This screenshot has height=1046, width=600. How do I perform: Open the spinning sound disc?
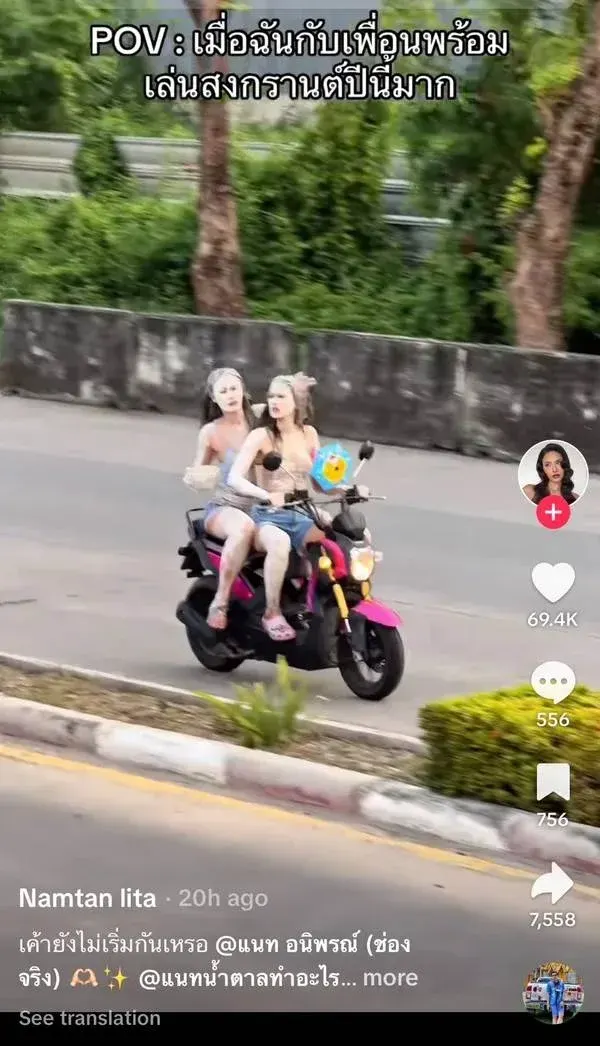(x=553, y=992)
